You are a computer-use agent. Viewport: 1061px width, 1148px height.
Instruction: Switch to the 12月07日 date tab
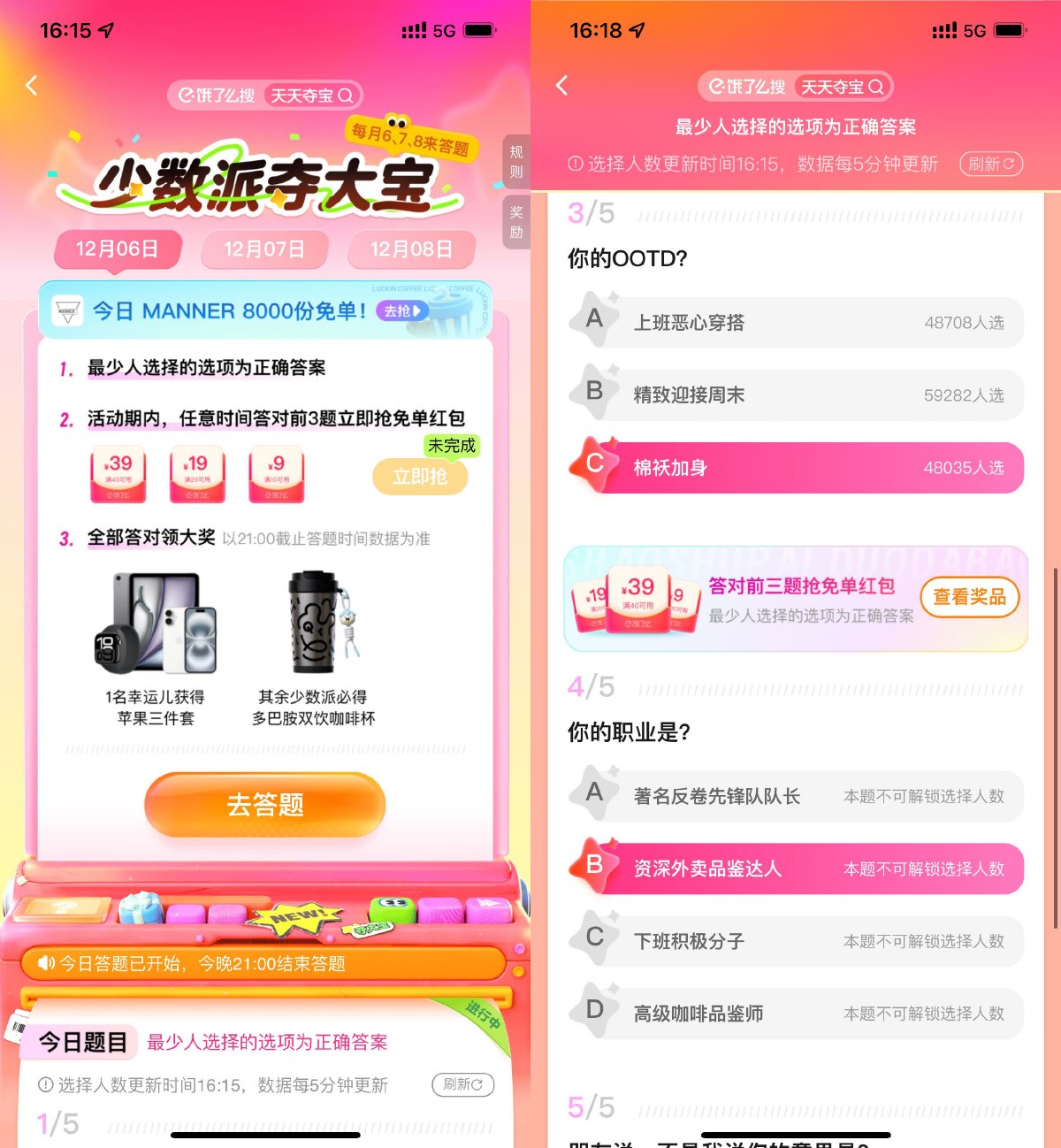pos(264,249)
